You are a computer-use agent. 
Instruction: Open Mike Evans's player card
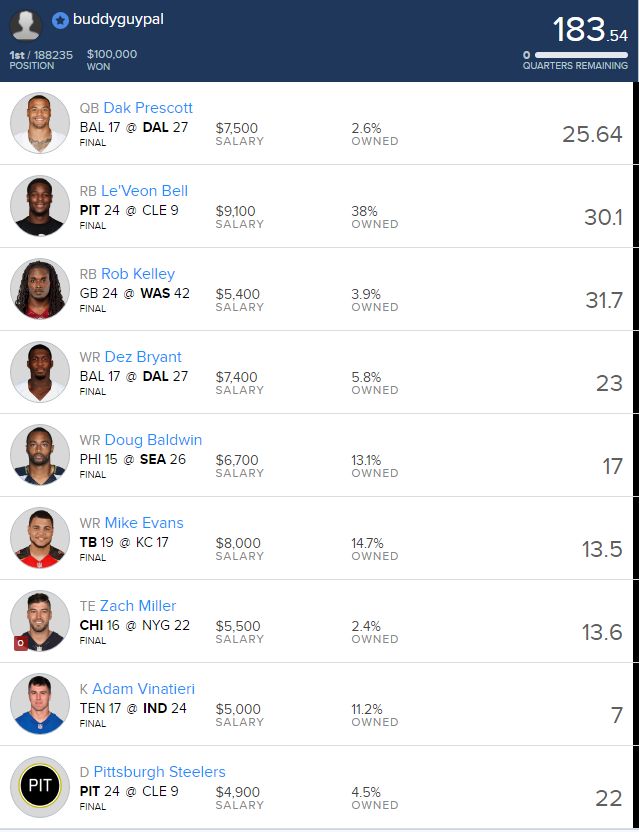[x=144, y=523]
